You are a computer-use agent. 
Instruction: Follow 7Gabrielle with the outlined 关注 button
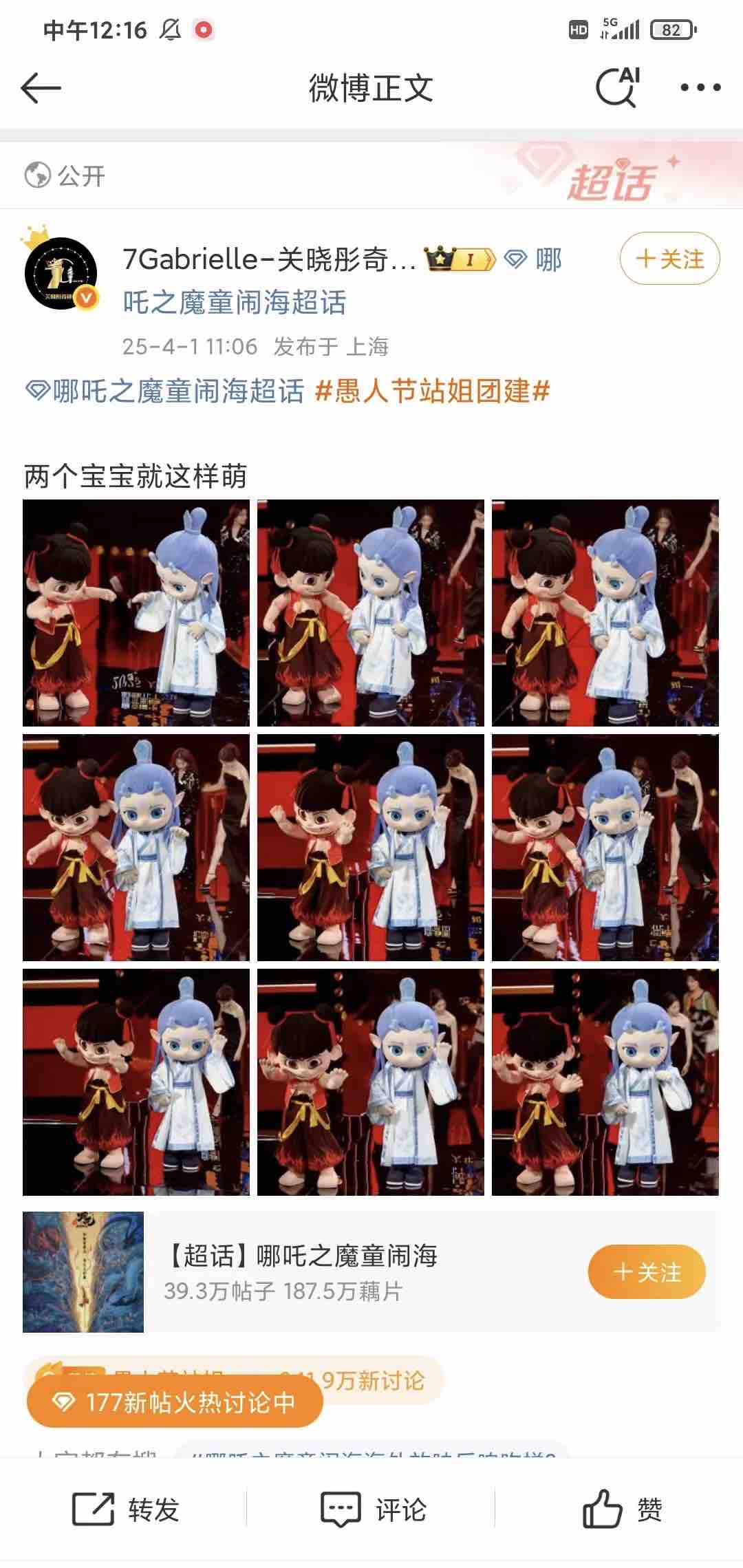pos(669,259)
